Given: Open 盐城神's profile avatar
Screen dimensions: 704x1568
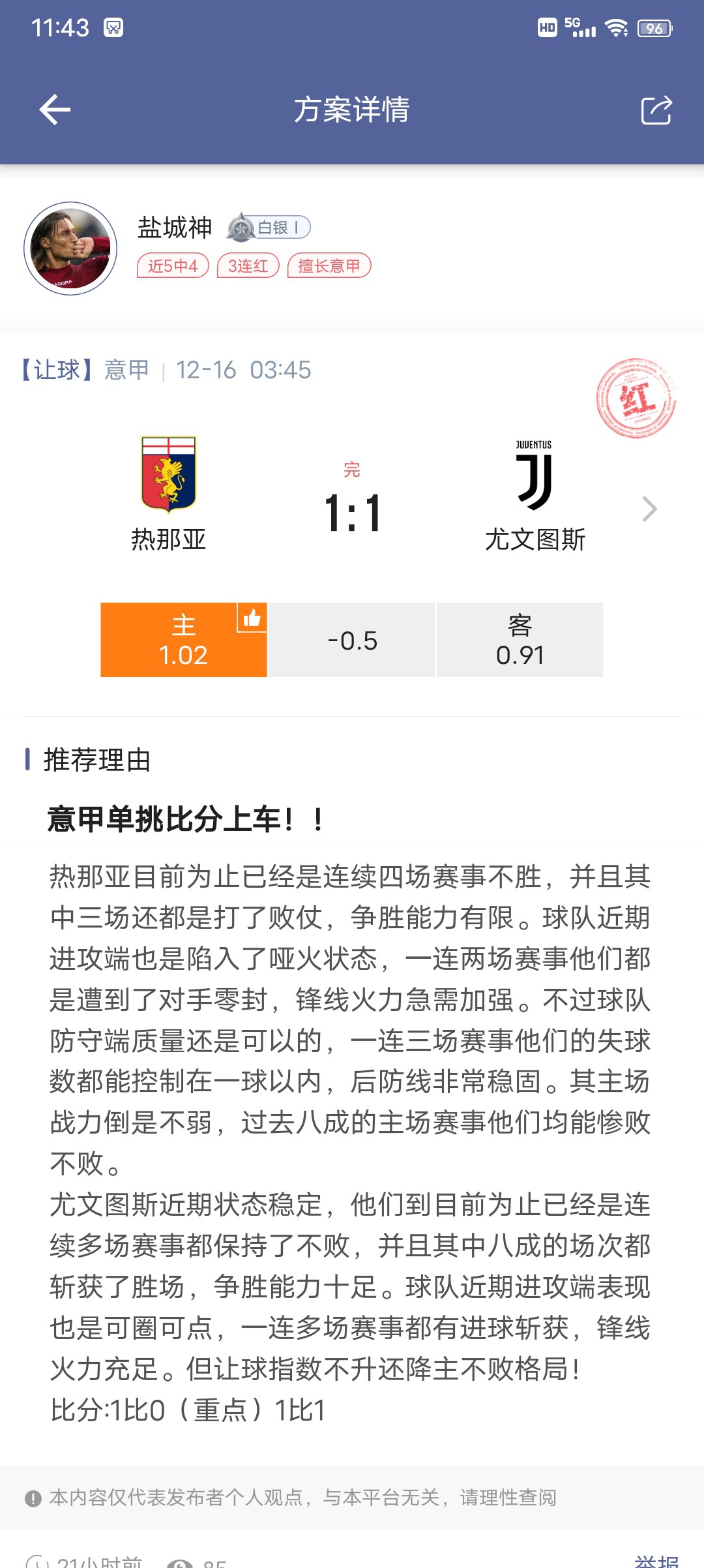Looking at the screenshot, I should coord(70,249).
